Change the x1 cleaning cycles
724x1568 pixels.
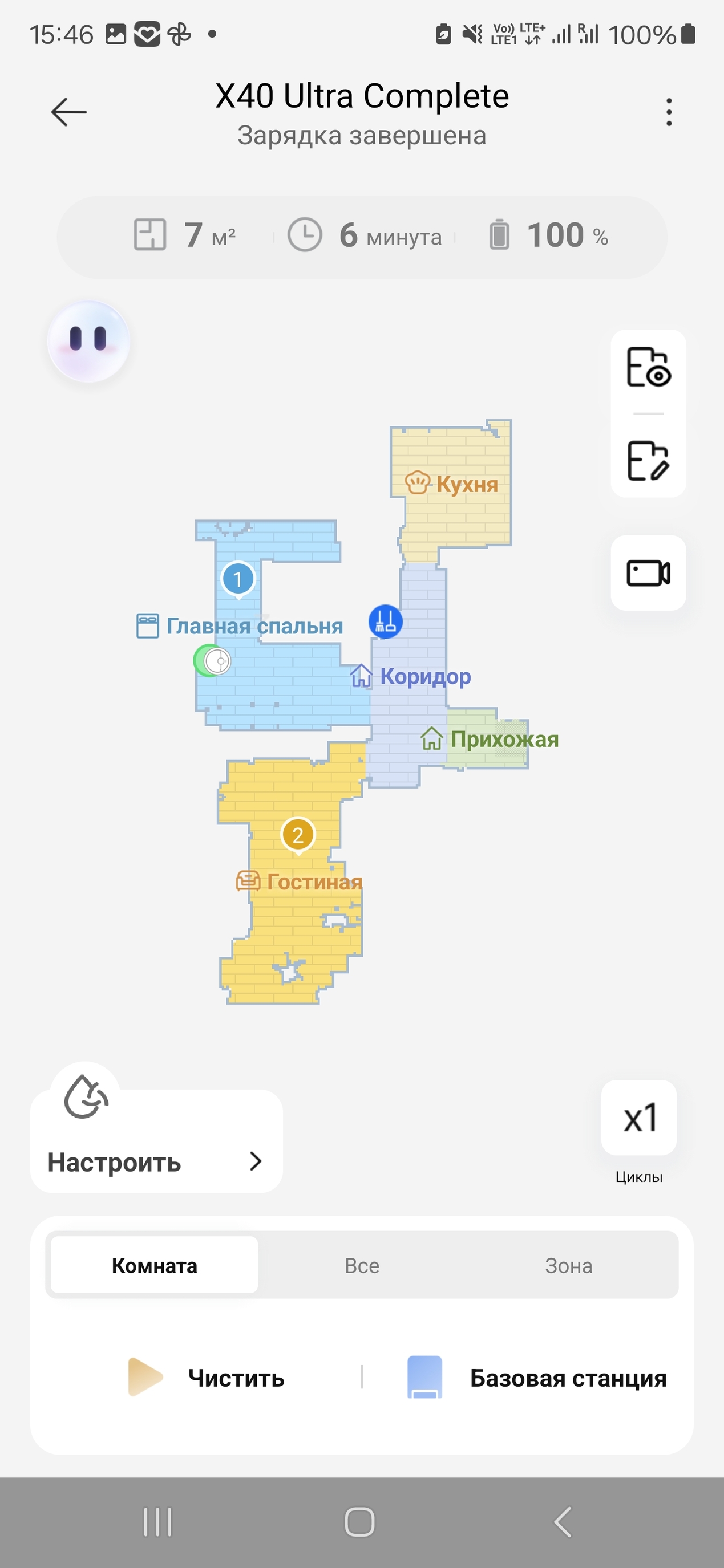point(639,1118)
